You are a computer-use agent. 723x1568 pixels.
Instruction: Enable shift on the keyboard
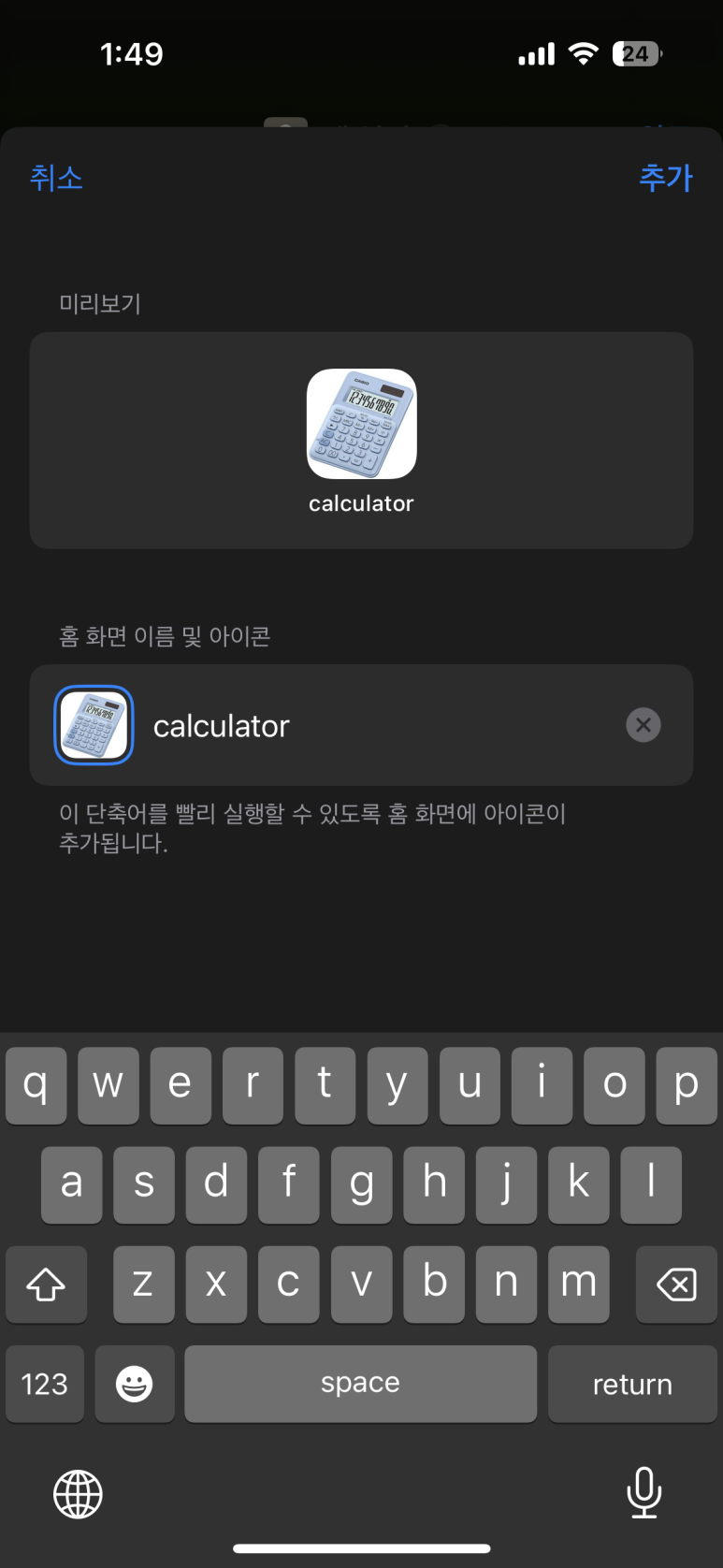[x=46, y=1284]
